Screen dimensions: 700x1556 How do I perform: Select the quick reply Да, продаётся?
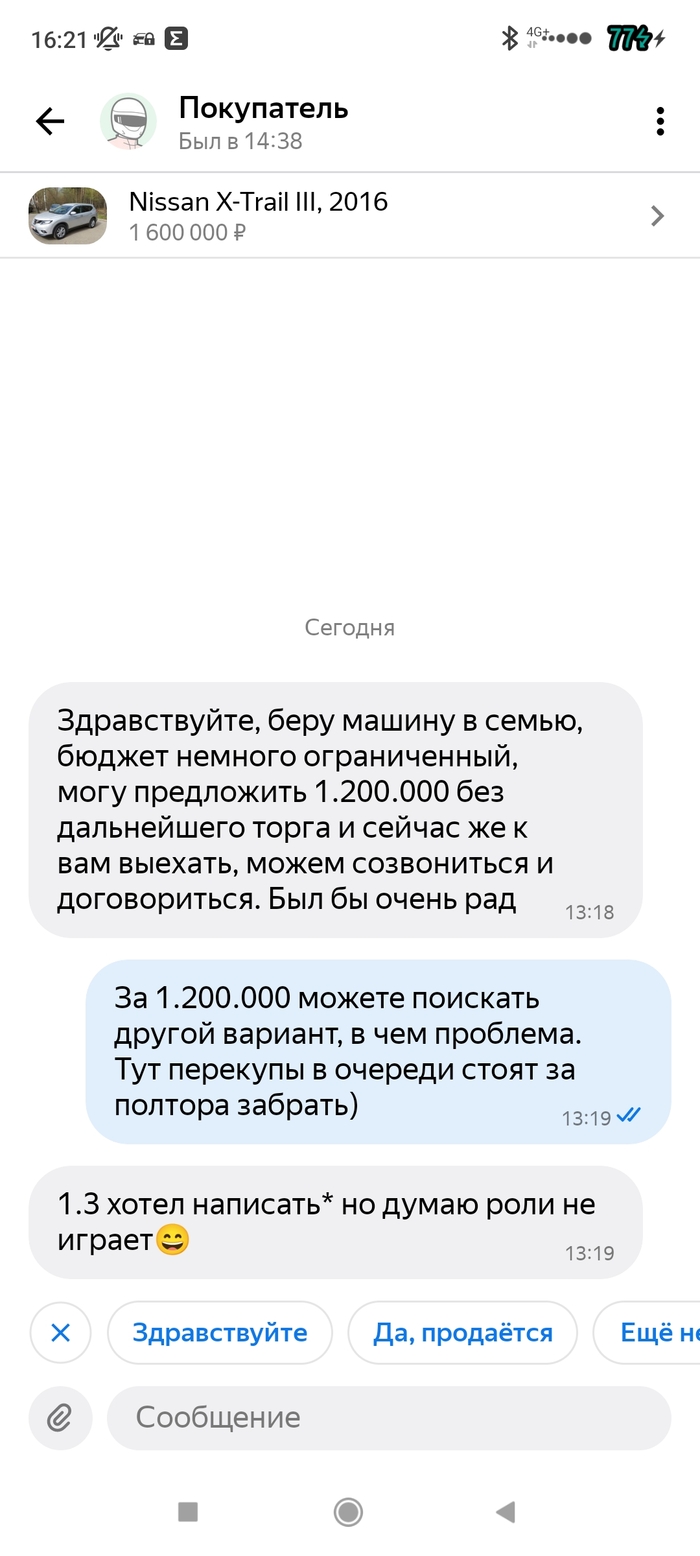pos(462,1333)
